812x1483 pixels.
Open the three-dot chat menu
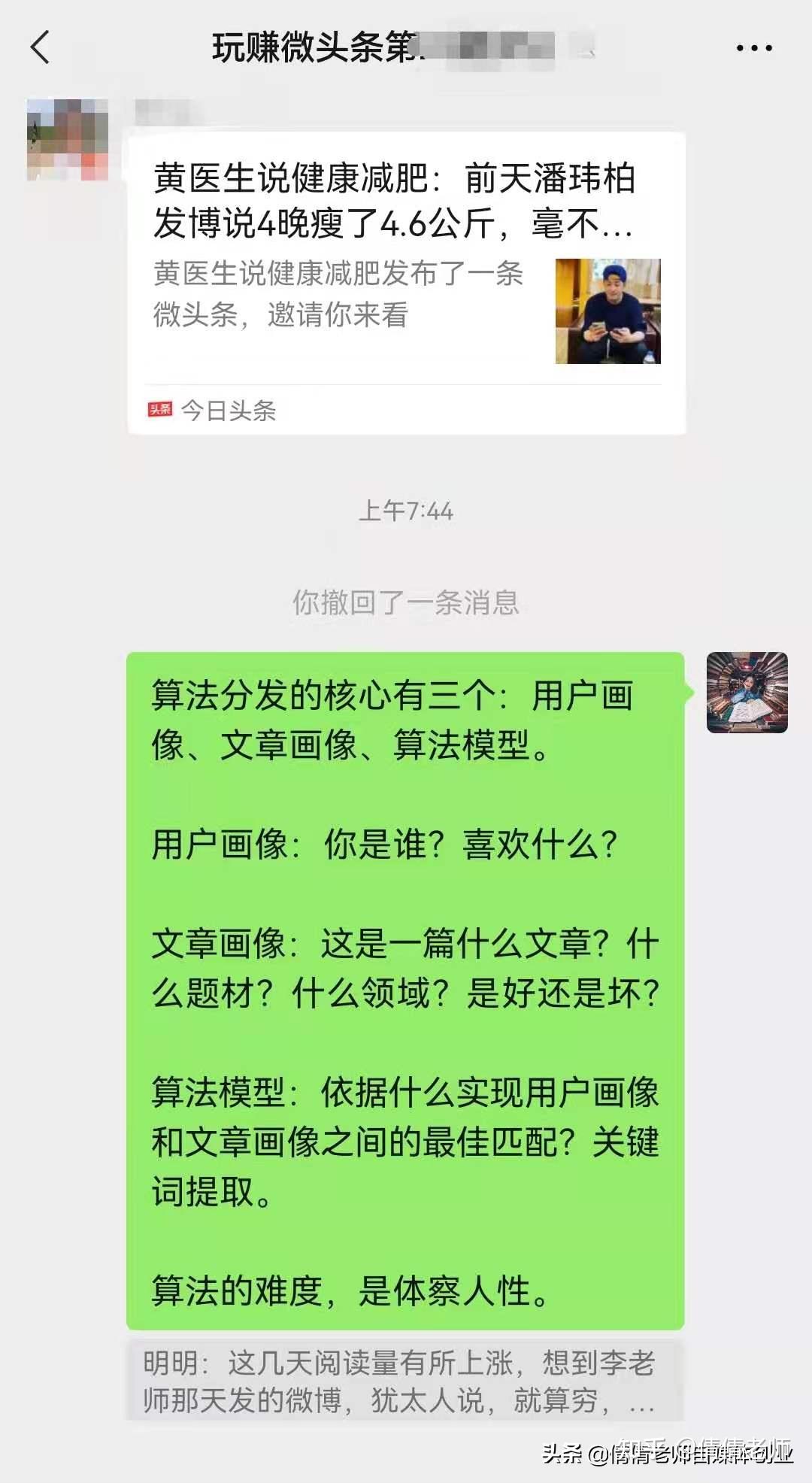pos(753,49)
